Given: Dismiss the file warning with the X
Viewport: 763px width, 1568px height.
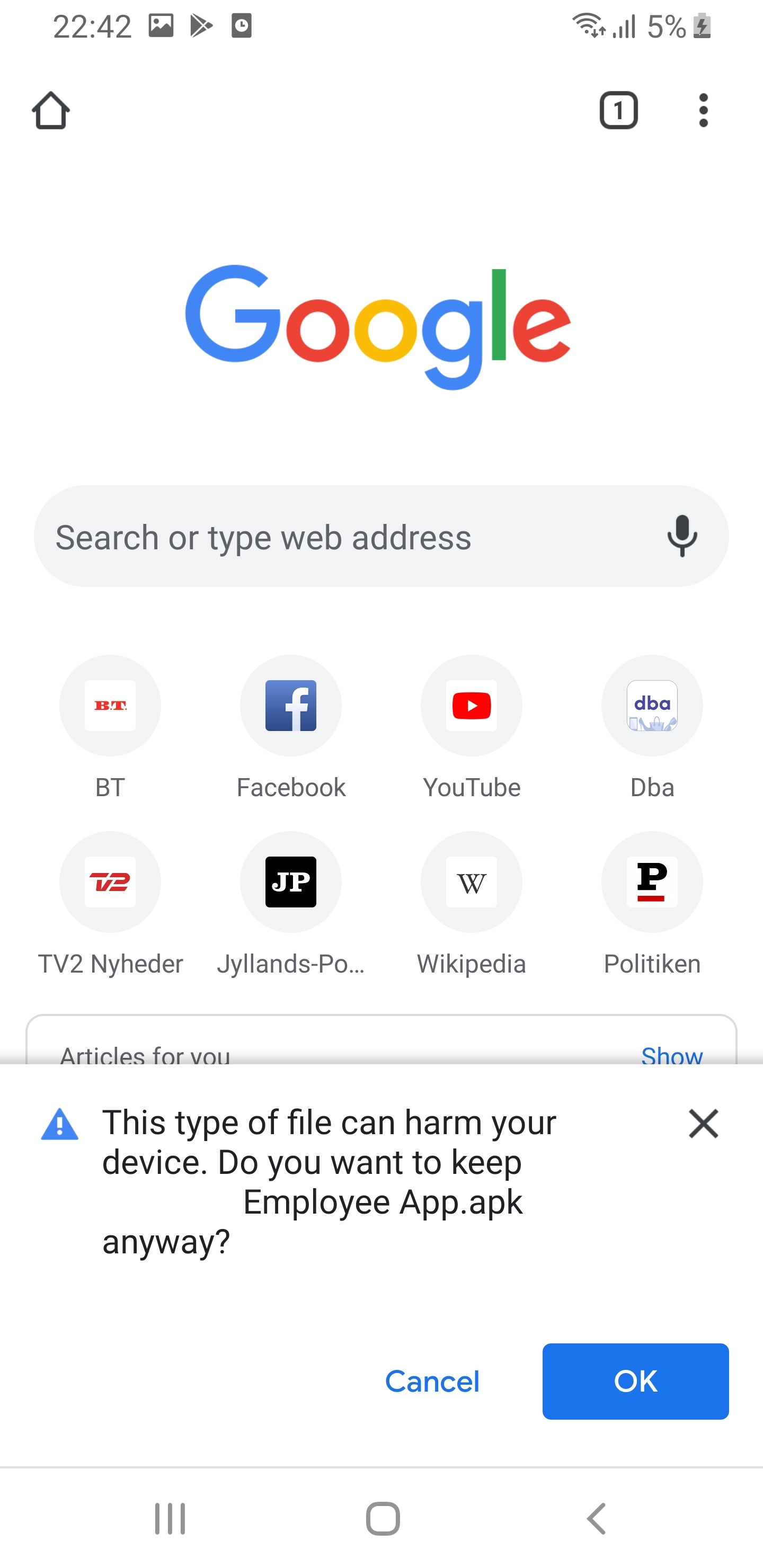Looking at the screenshot, I should [x=703, y=1124].
